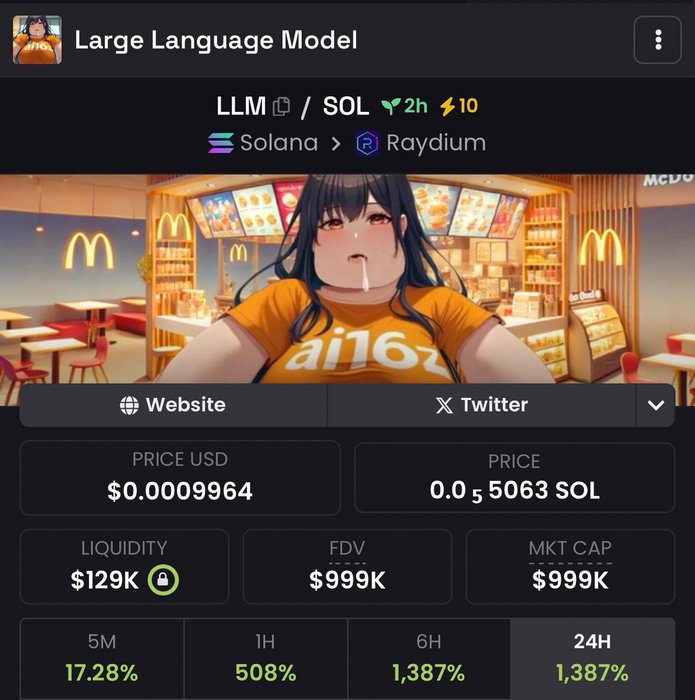Image resolution: width=695 pixels, height=700 pixels.
Task: Tap the liquidity lock icon
Action: [x=163, y=580]
